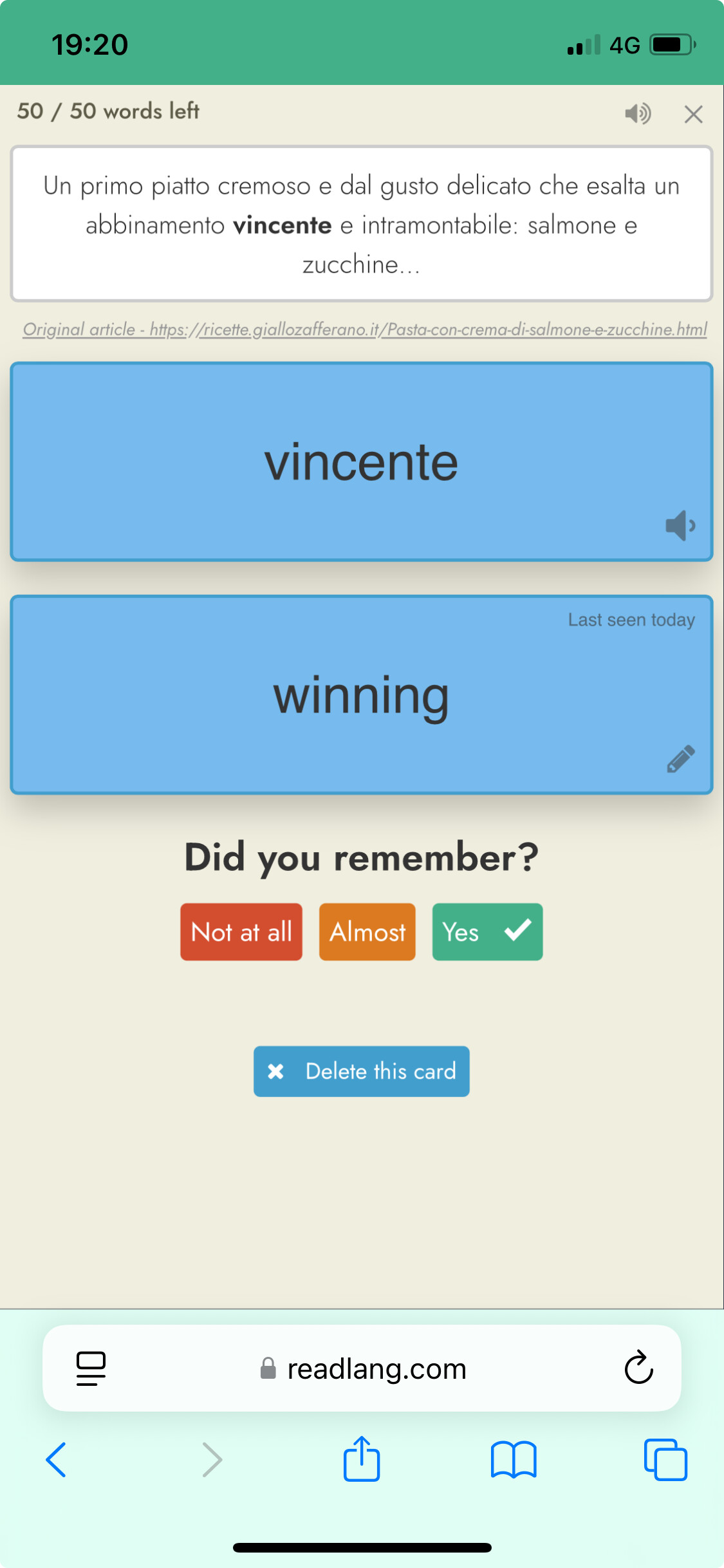Close the flashcard session
Screen dimensions: 724x1568
[x=693, y=114]
